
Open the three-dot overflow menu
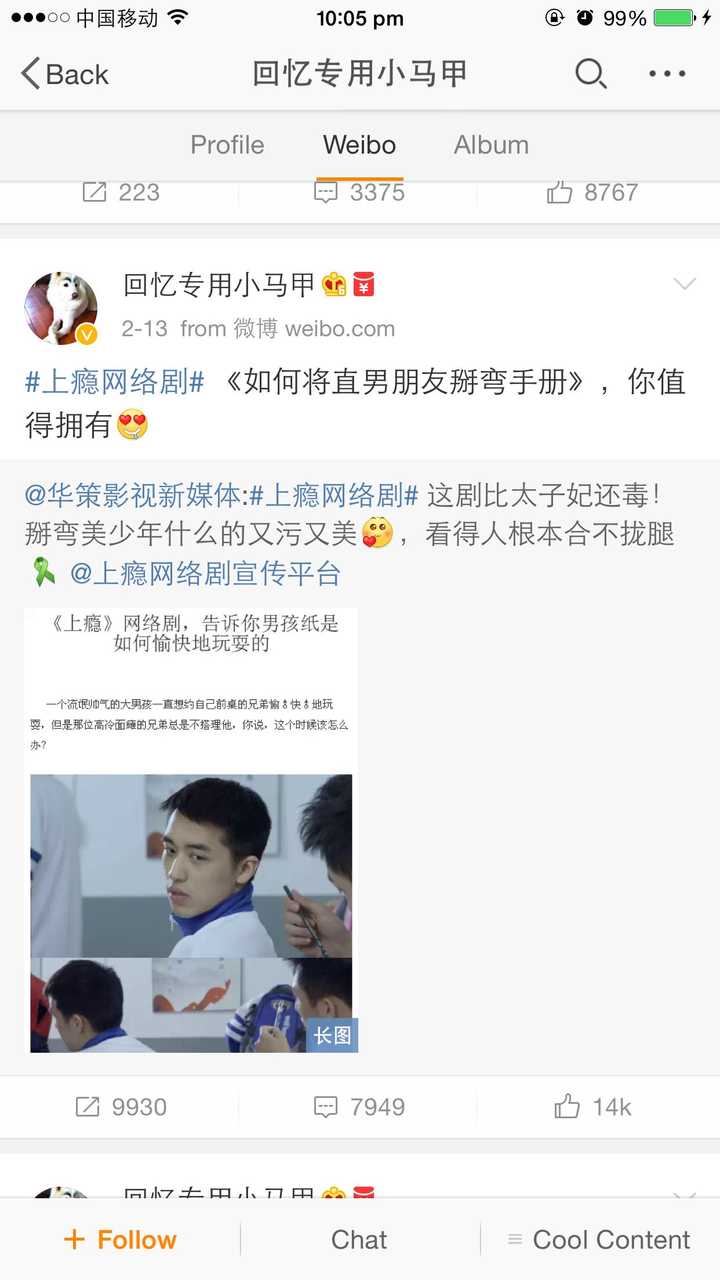click(667, 74)
